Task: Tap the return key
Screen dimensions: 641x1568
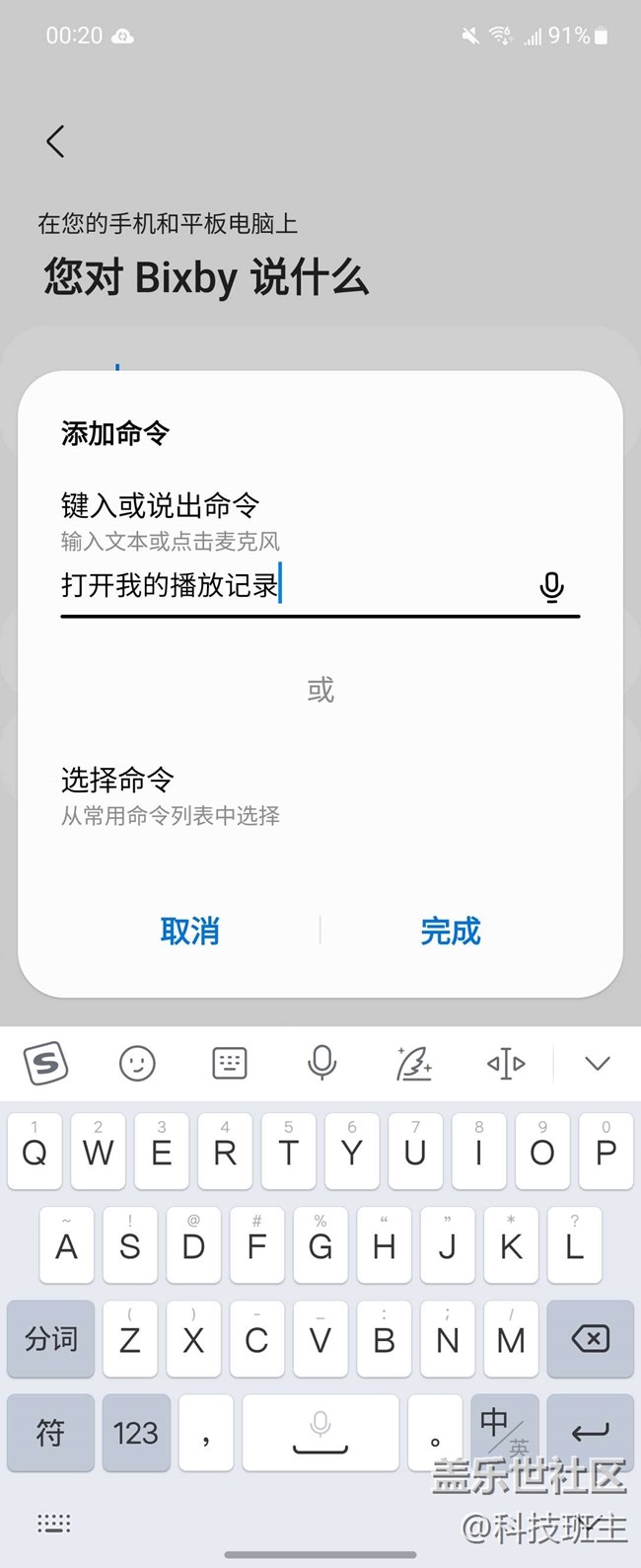Action: [590, 1432]
